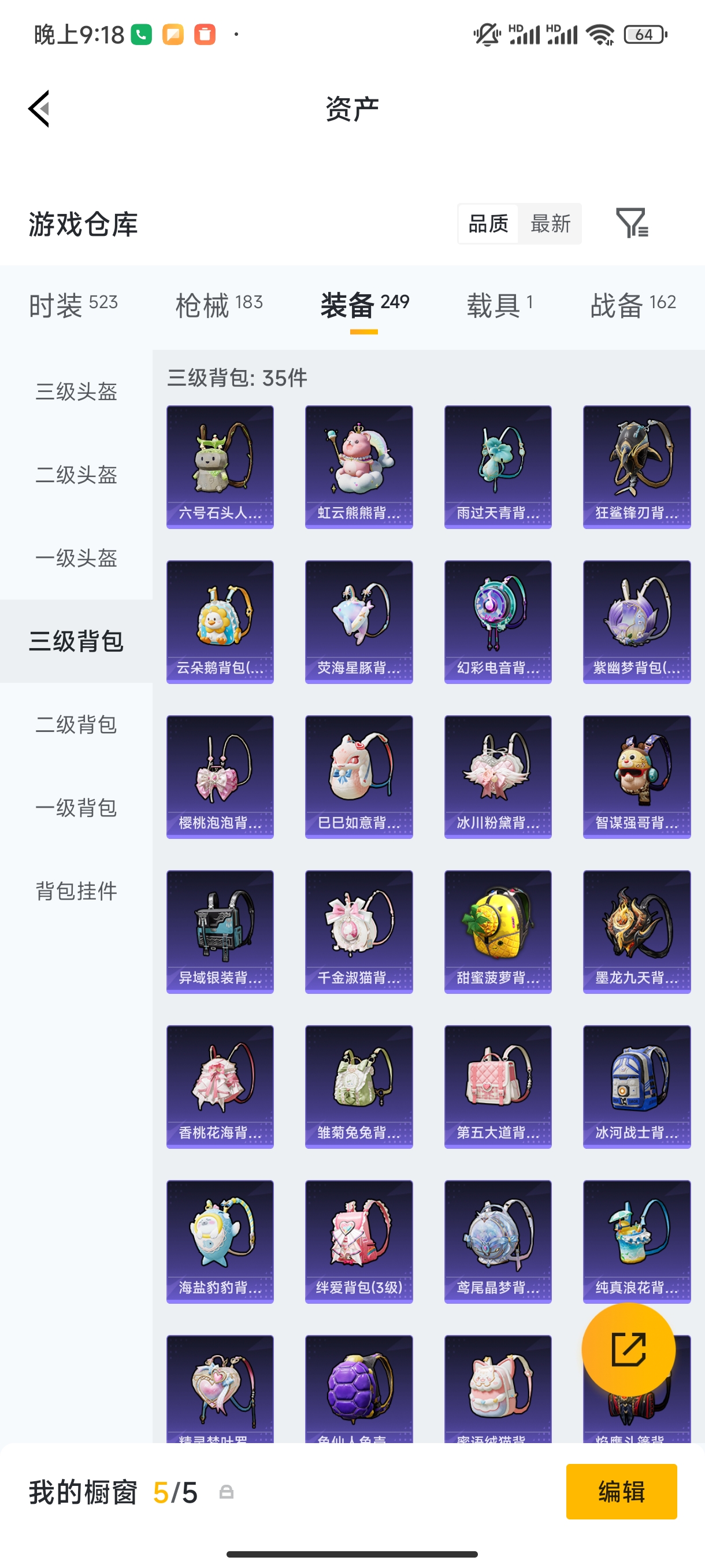Tap the phone icon in the status bar
The image size is (705, 1568).
(x=141, y=35)
